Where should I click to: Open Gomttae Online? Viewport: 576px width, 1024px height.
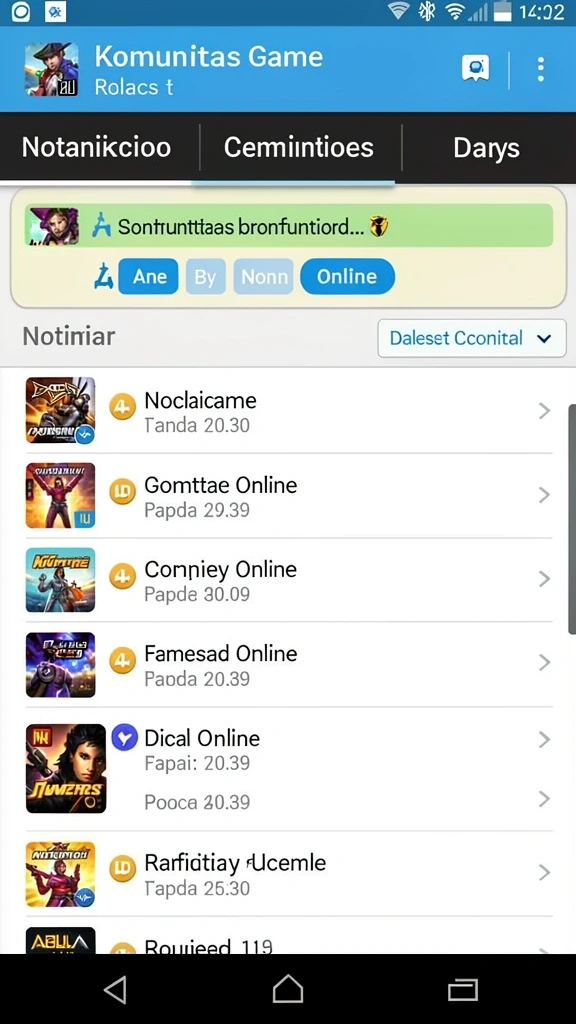(x=289, y=496)
